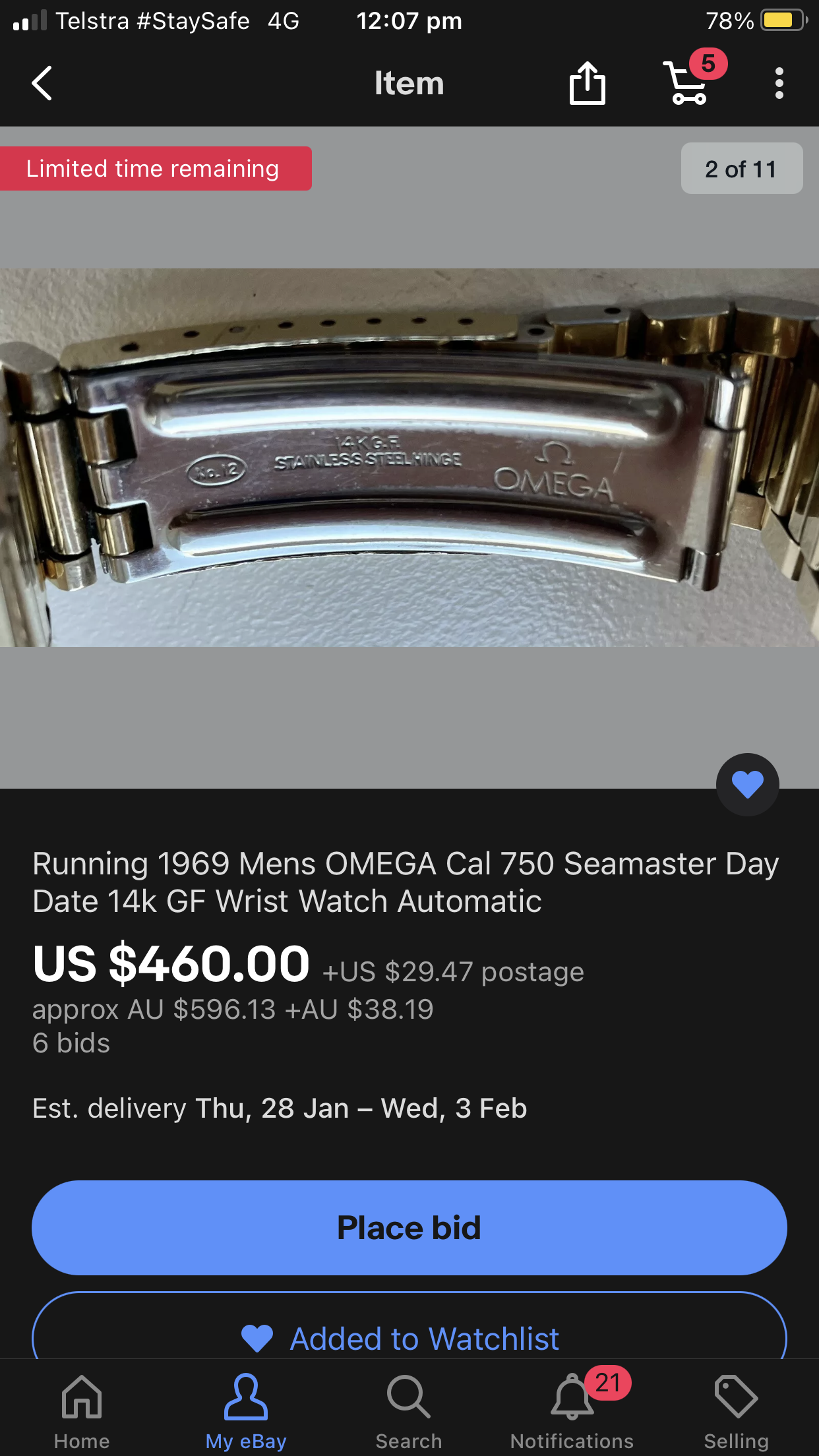
Task: Go back with the top-left arrow
Action: (42, 84)
